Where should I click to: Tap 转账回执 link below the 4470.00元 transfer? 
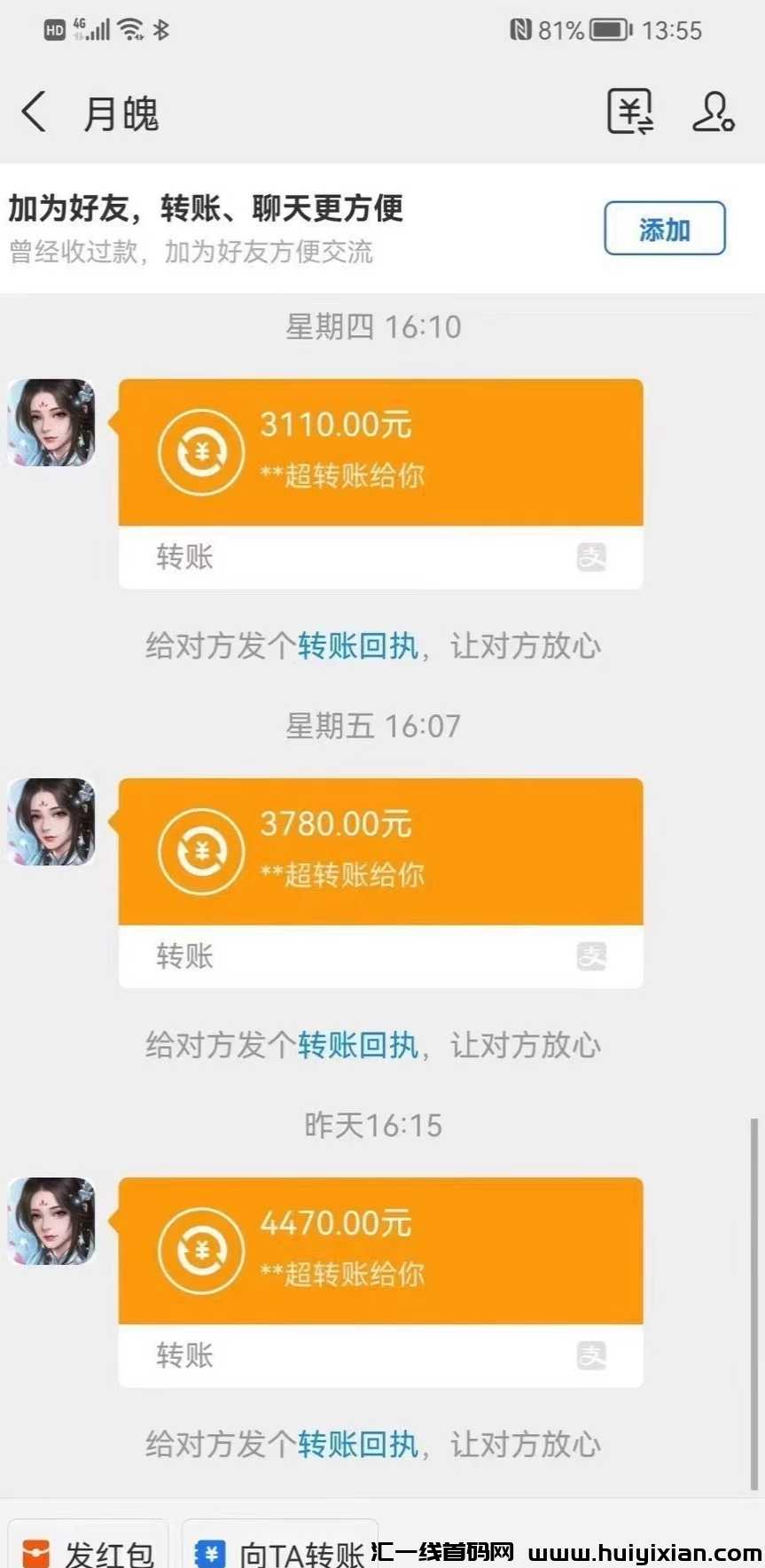point(357,1444)
